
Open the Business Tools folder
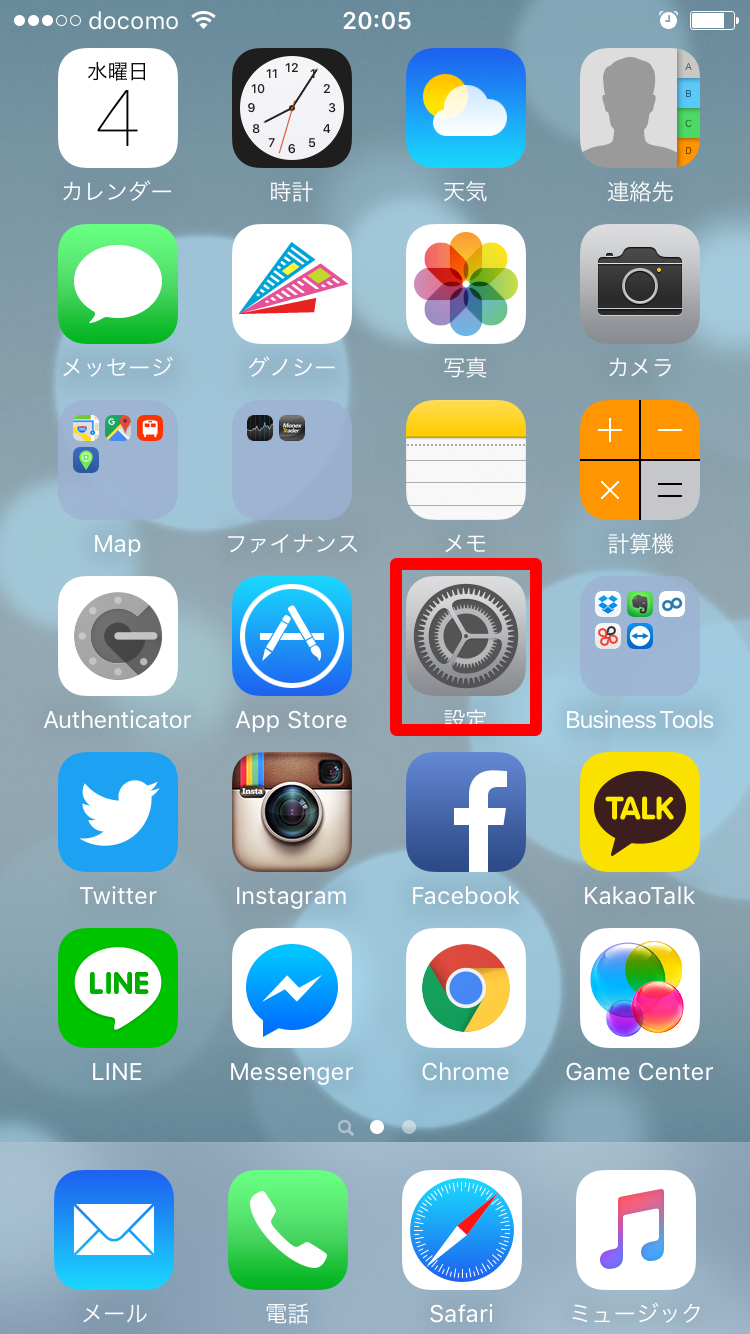(639, 636)
